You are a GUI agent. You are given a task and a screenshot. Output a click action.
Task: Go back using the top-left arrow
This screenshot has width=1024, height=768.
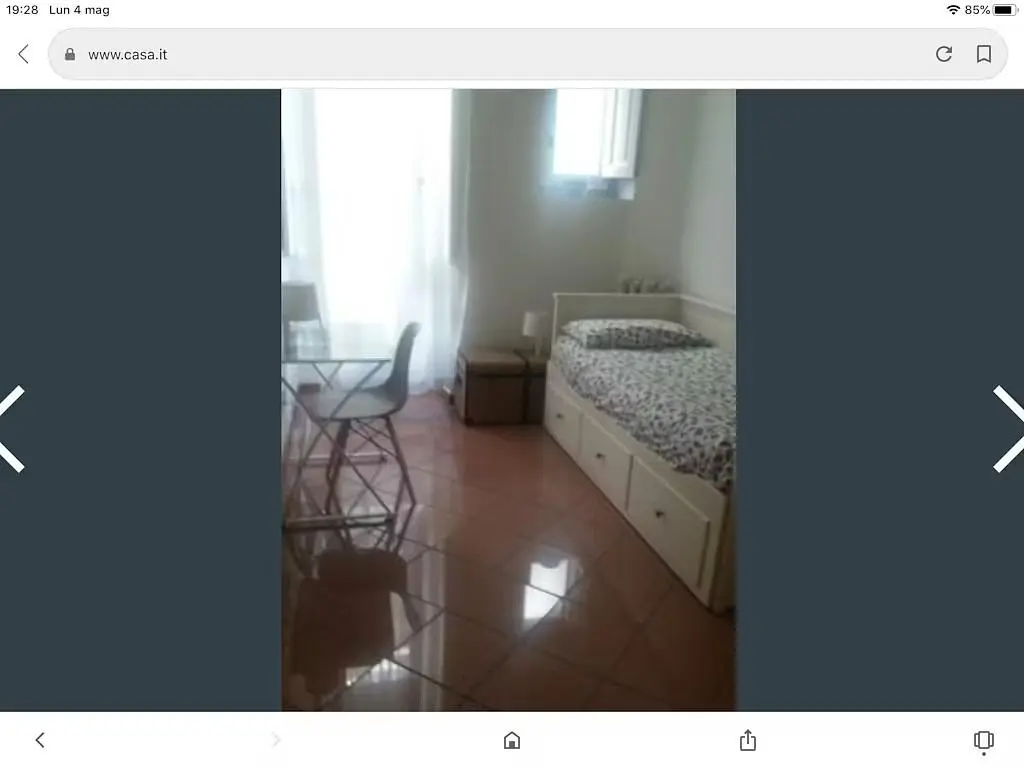[24, 54]
